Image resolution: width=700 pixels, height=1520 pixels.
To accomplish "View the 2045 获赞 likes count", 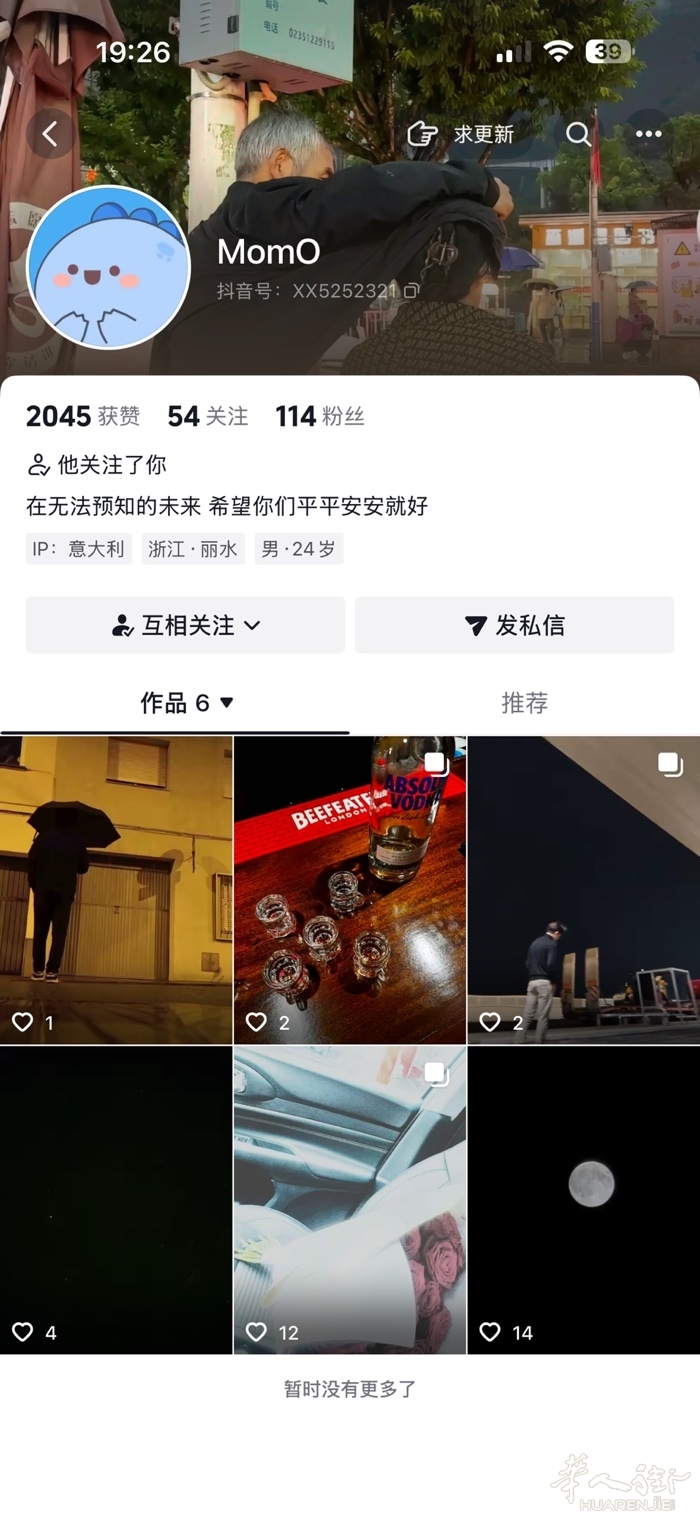I will [x=82, y=416].
